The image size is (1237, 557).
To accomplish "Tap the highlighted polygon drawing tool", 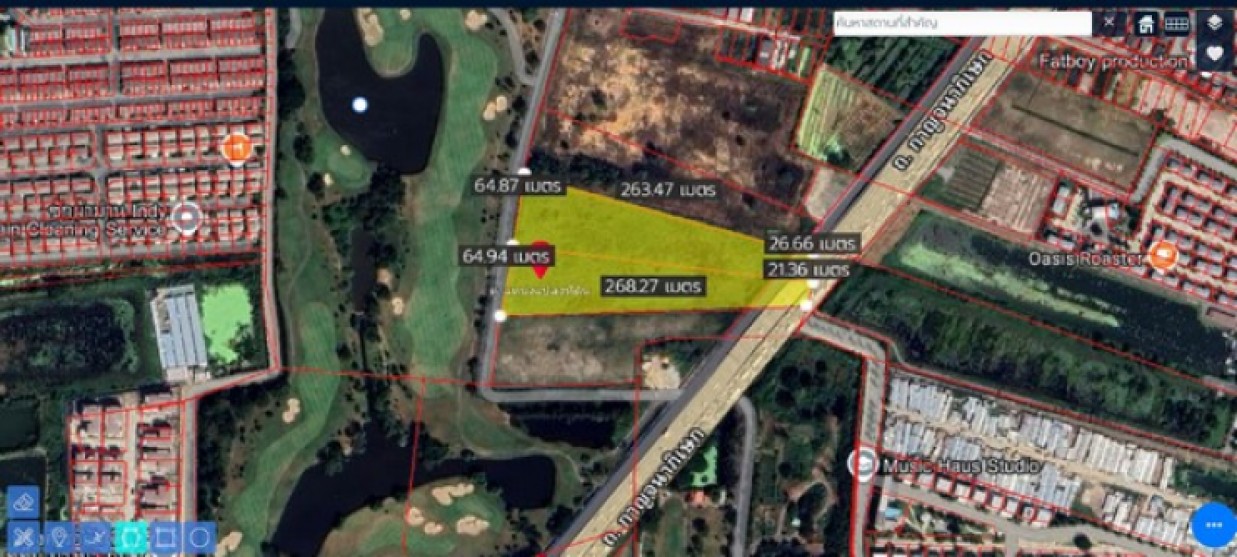I will point(130,537).
